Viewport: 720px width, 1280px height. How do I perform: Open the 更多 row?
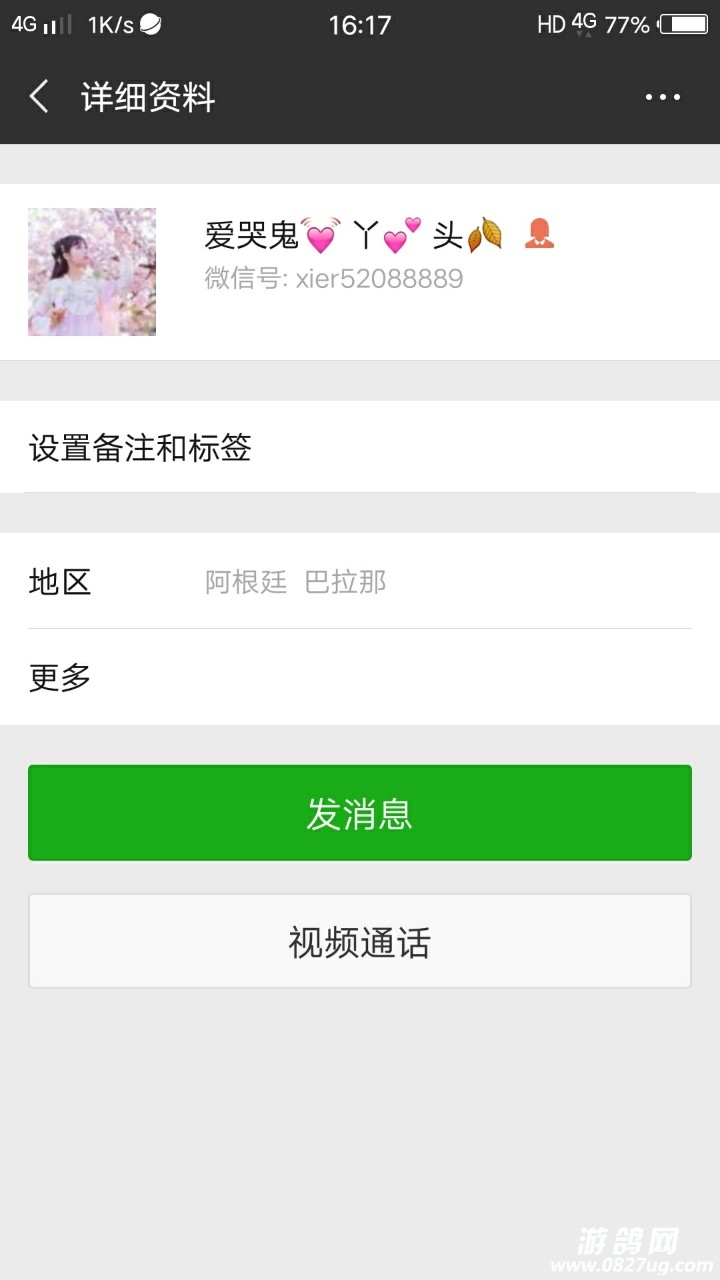click(x=360, y=677)
